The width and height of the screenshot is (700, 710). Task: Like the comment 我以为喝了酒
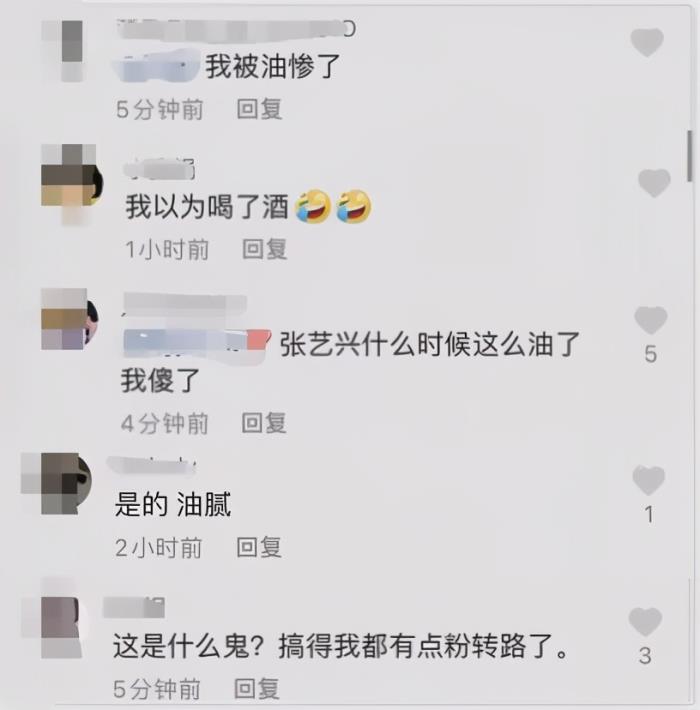pyautogui.click(x=654, y=183)
